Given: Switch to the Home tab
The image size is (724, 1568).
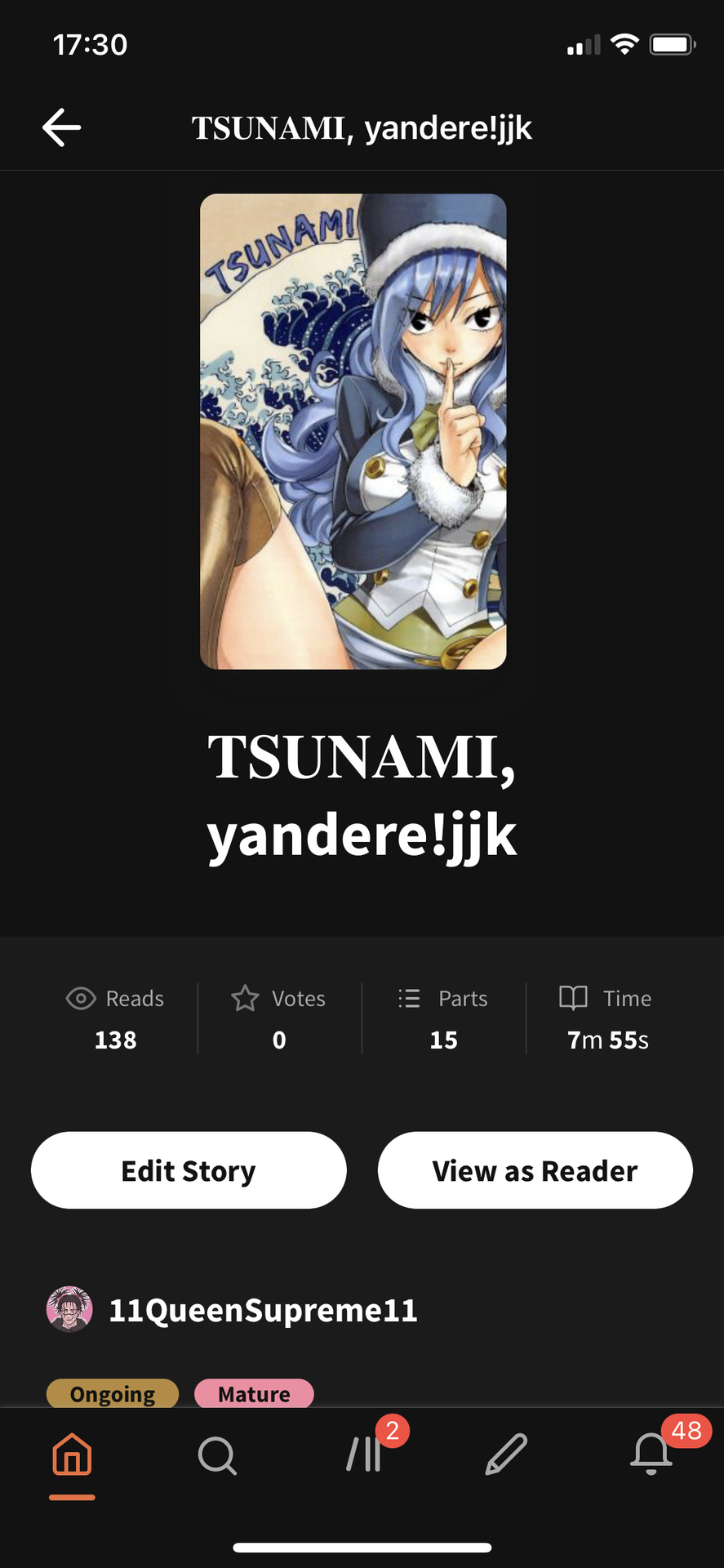Looking at the screenshot, I should (x=72, y=1454).
